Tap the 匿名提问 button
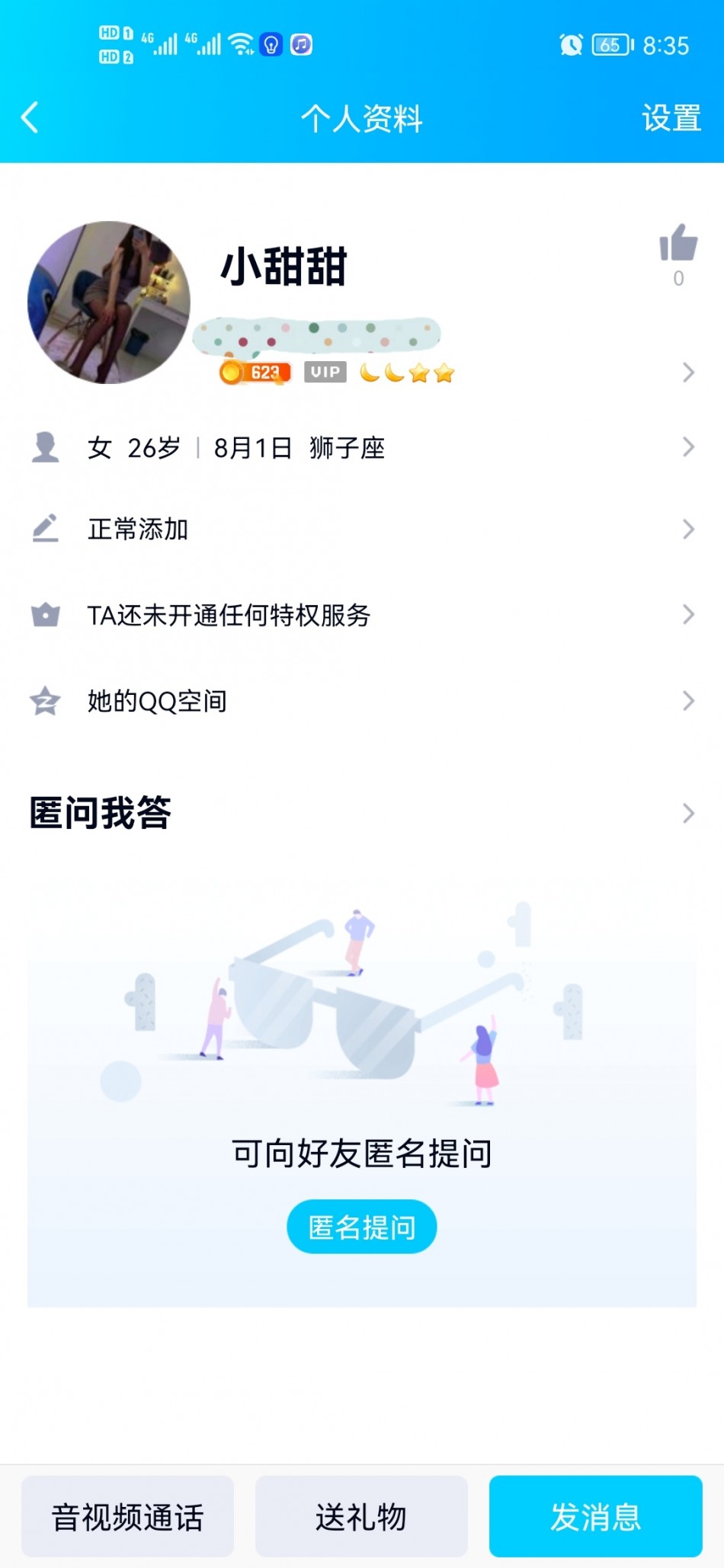Viewport: 724px width, 1568px height. (362, 1227)
